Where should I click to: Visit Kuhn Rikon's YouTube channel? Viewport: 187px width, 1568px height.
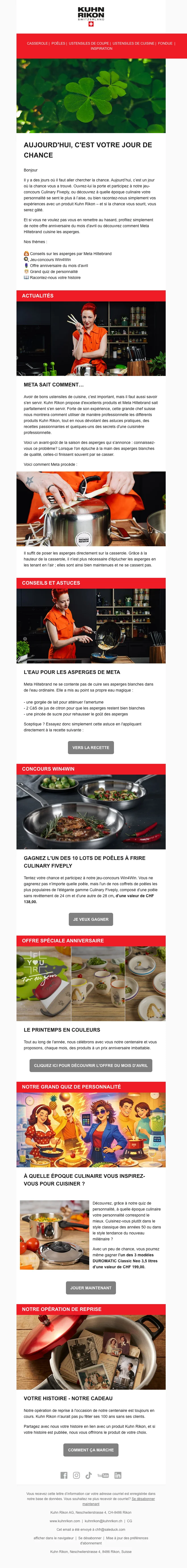coord(103,1476)
